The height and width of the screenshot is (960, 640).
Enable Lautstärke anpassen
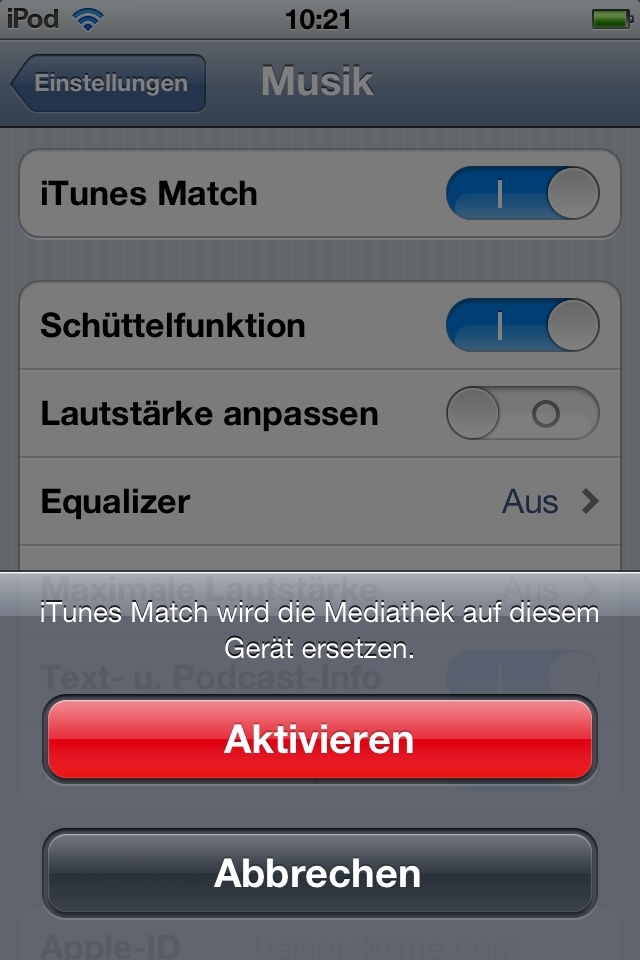(x=522, y=413)
